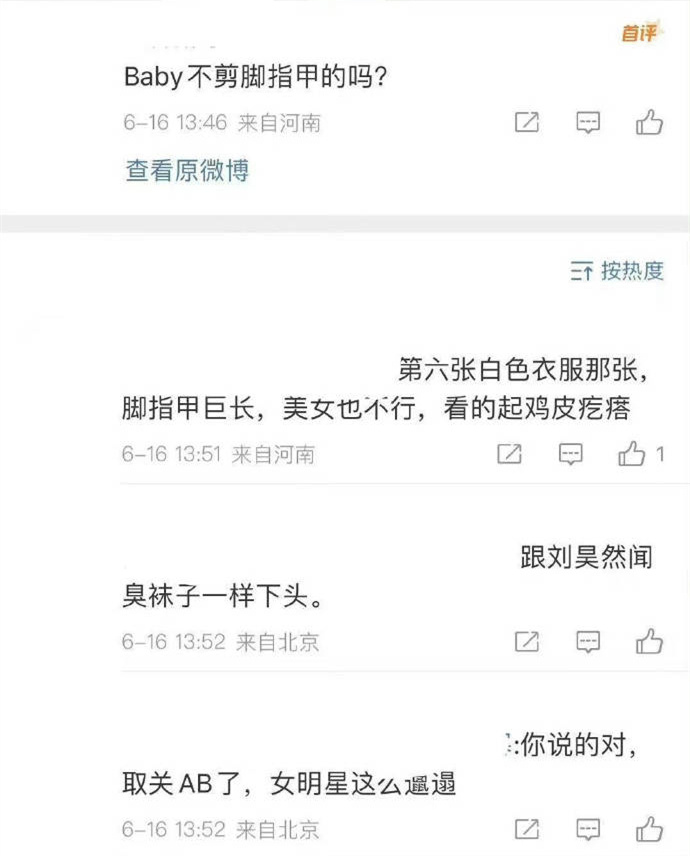Like the 臭袜子一样下头 comment
This screenshot has width=690, height=856.
coord(649,641)
